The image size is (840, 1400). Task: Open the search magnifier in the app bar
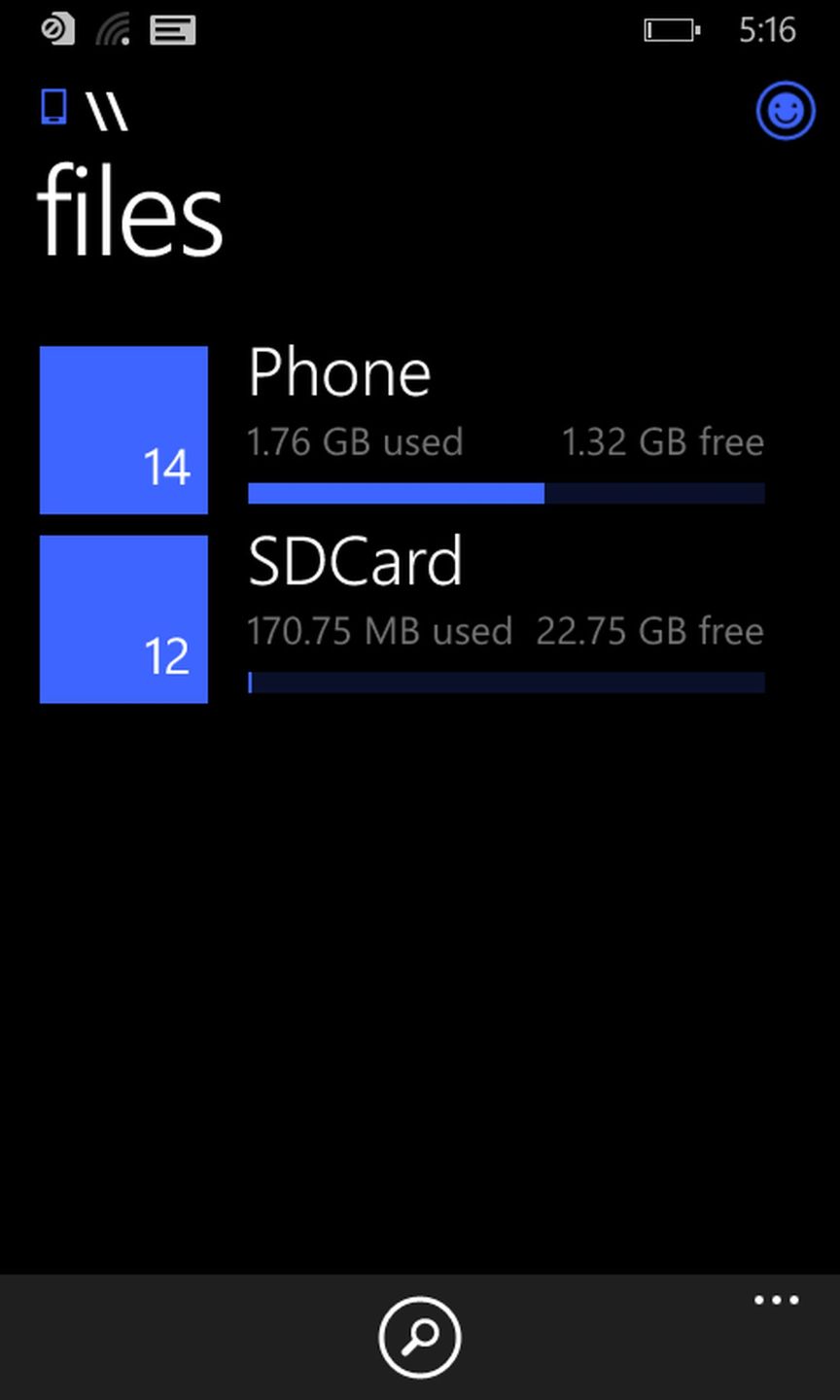pos(419,1336)
